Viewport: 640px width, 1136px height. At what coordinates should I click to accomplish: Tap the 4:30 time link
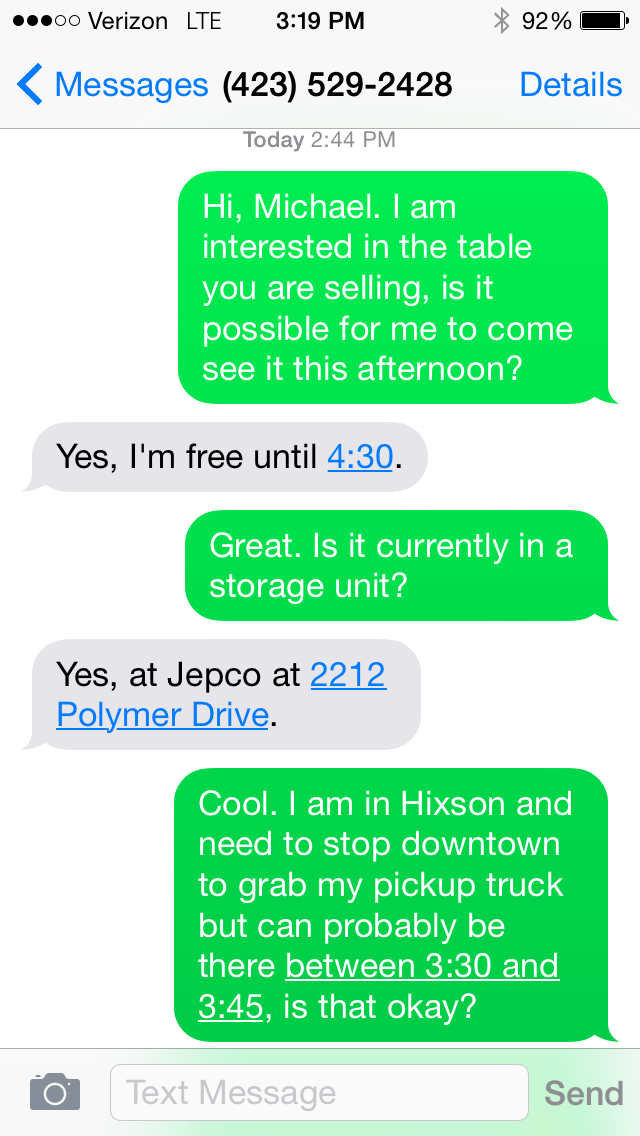[x=360, y=457]
